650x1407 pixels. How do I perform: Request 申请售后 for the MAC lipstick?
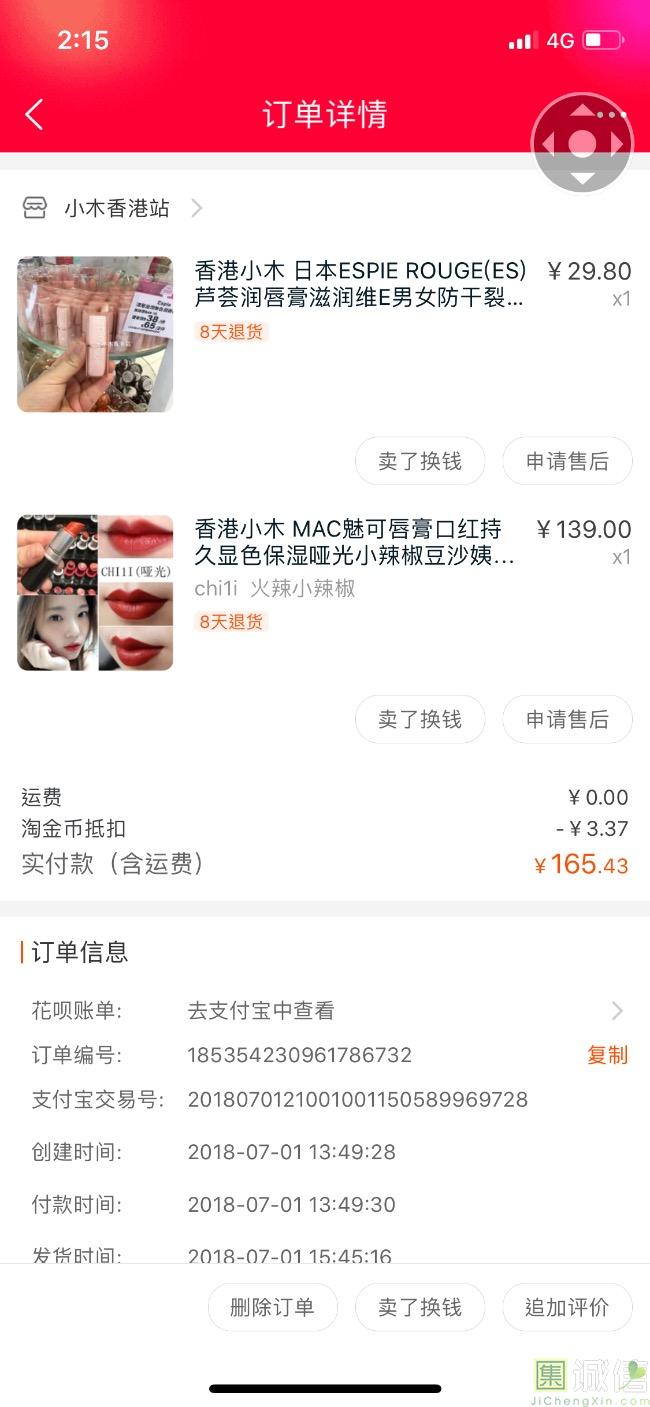pos(567,719)
